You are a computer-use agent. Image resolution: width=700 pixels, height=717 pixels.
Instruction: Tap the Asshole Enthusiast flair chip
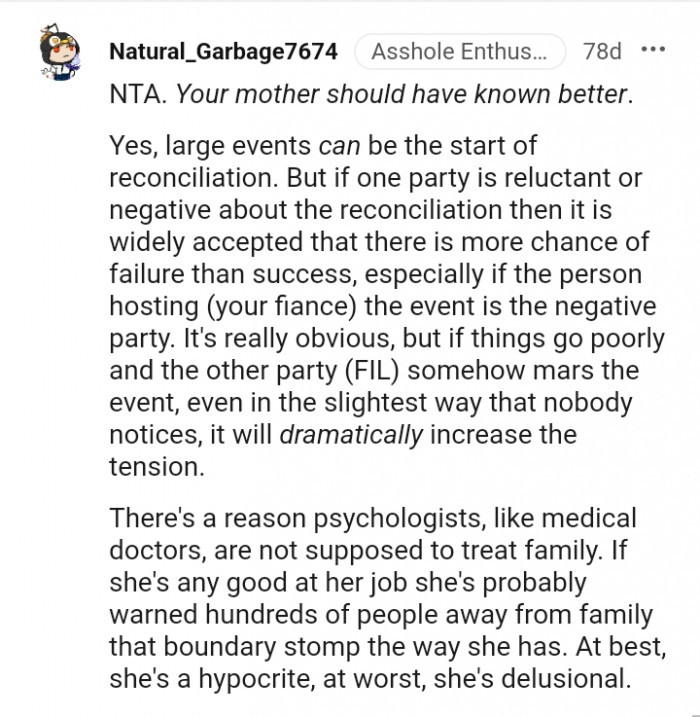tap(460, 51)
